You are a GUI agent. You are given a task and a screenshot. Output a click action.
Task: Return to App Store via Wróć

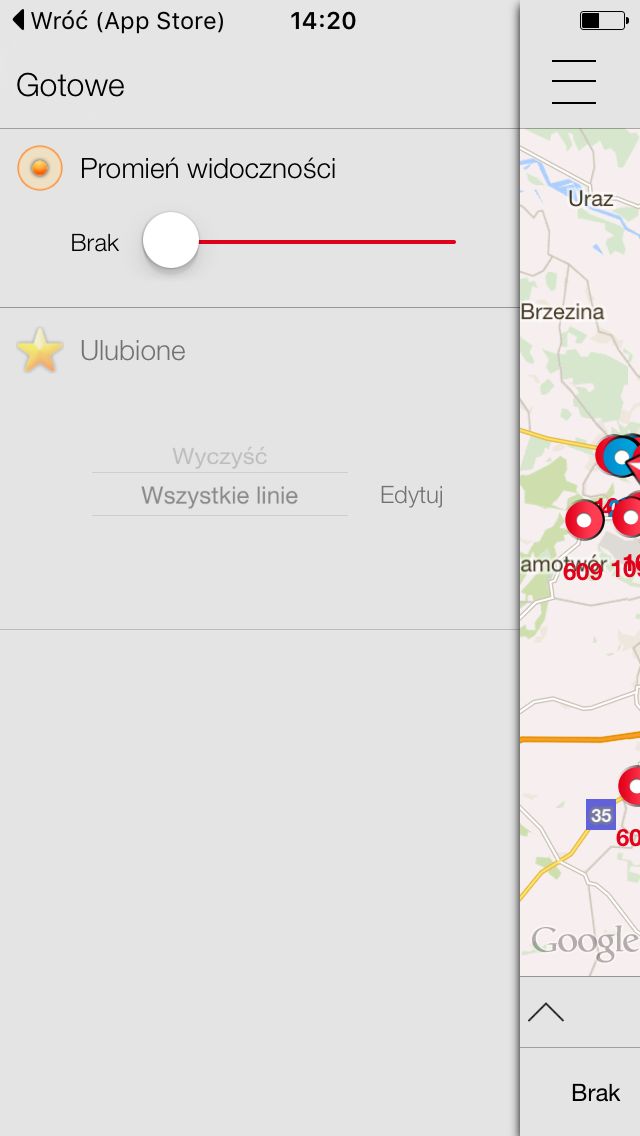118,21
